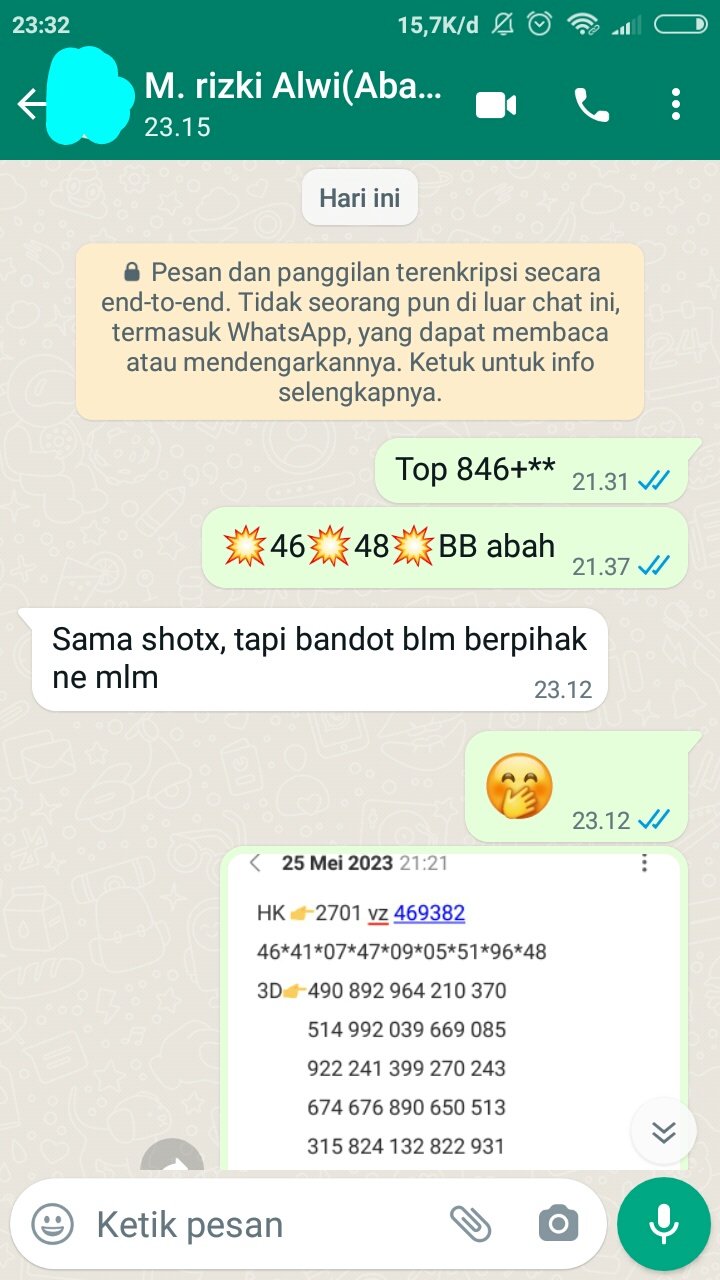The width and height of the screenshot is (720, 1280).
Task: Open the camera to send a photo
Action: point(558,1223)
